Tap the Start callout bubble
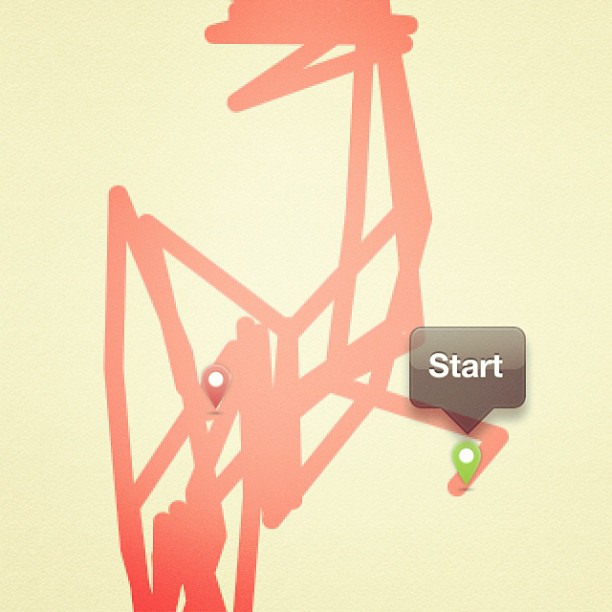 click(x=466, y=367)
